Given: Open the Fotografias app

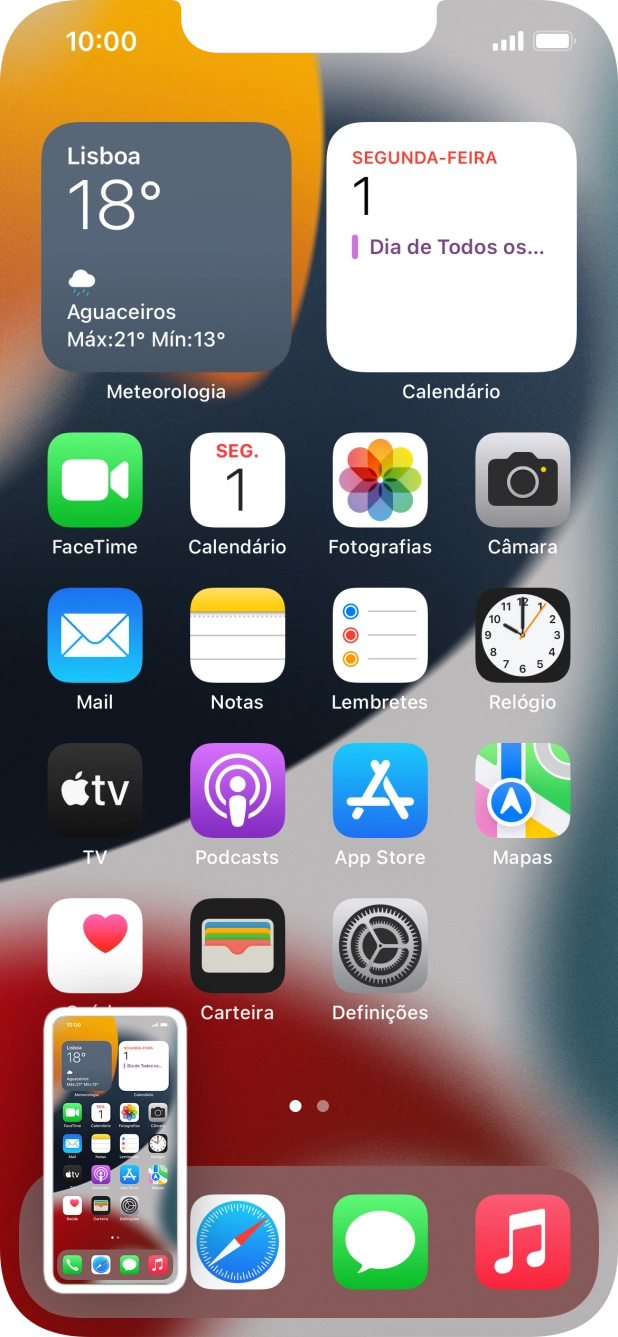Looking at the screenshot, I should pyautogui.click(x=380, y=480).
